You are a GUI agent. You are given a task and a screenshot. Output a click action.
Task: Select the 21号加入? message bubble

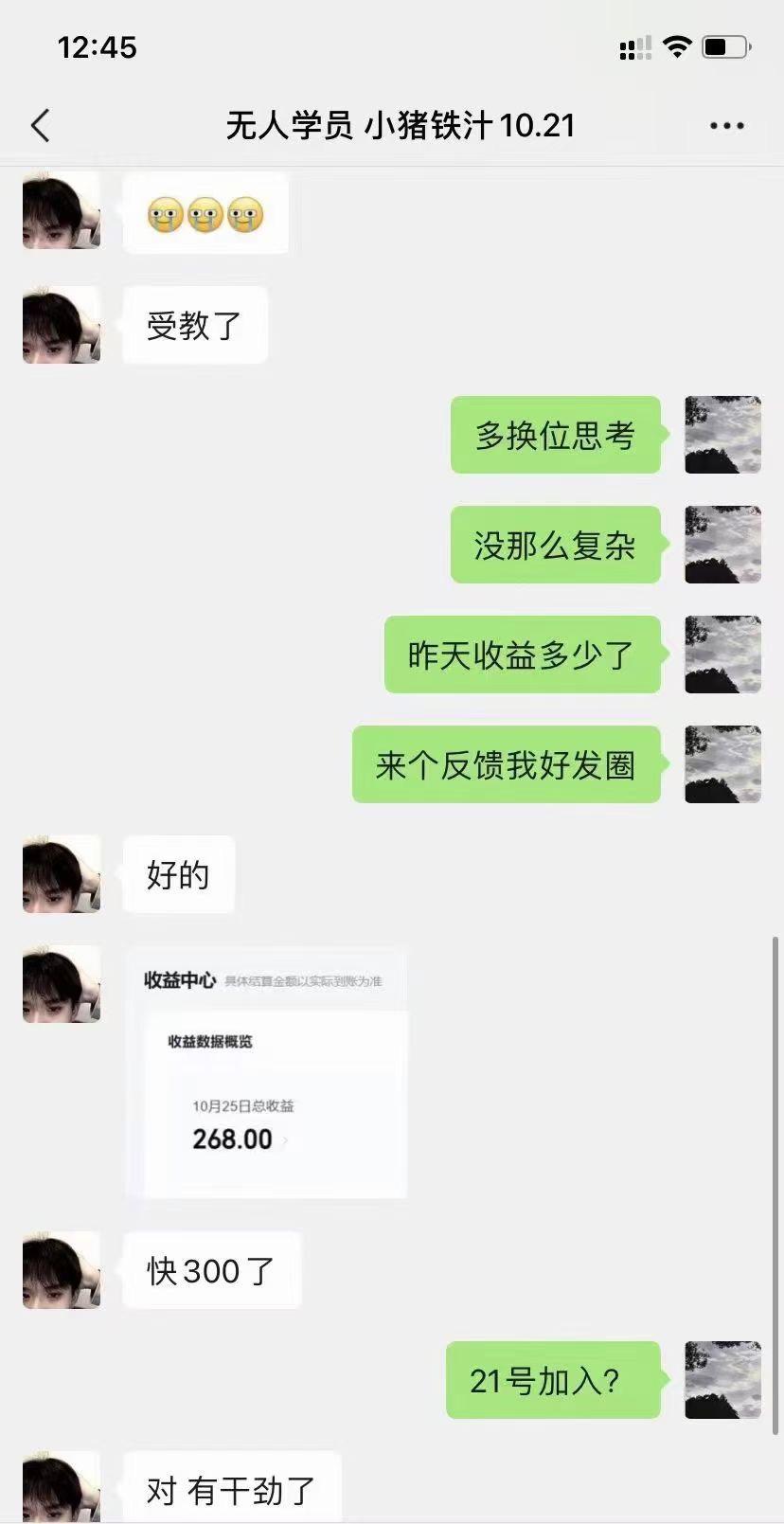pyautogui.click(x=552, y=1381)
